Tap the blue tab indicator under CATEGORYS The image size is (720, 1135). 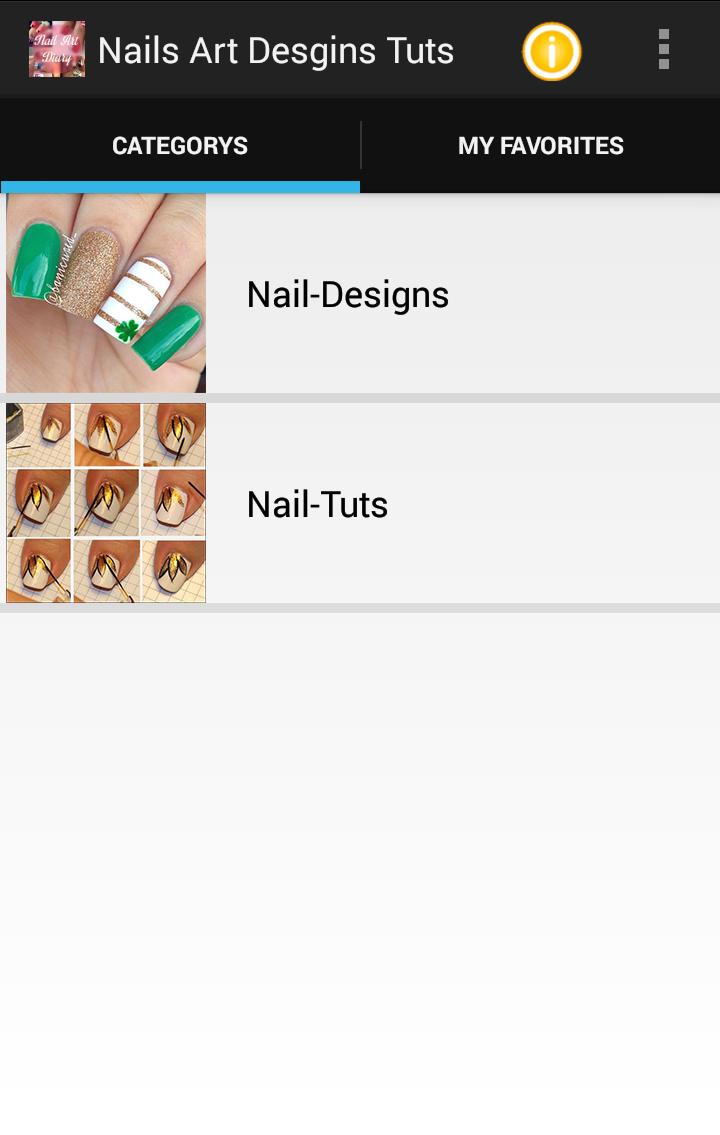tap(180, 187)
